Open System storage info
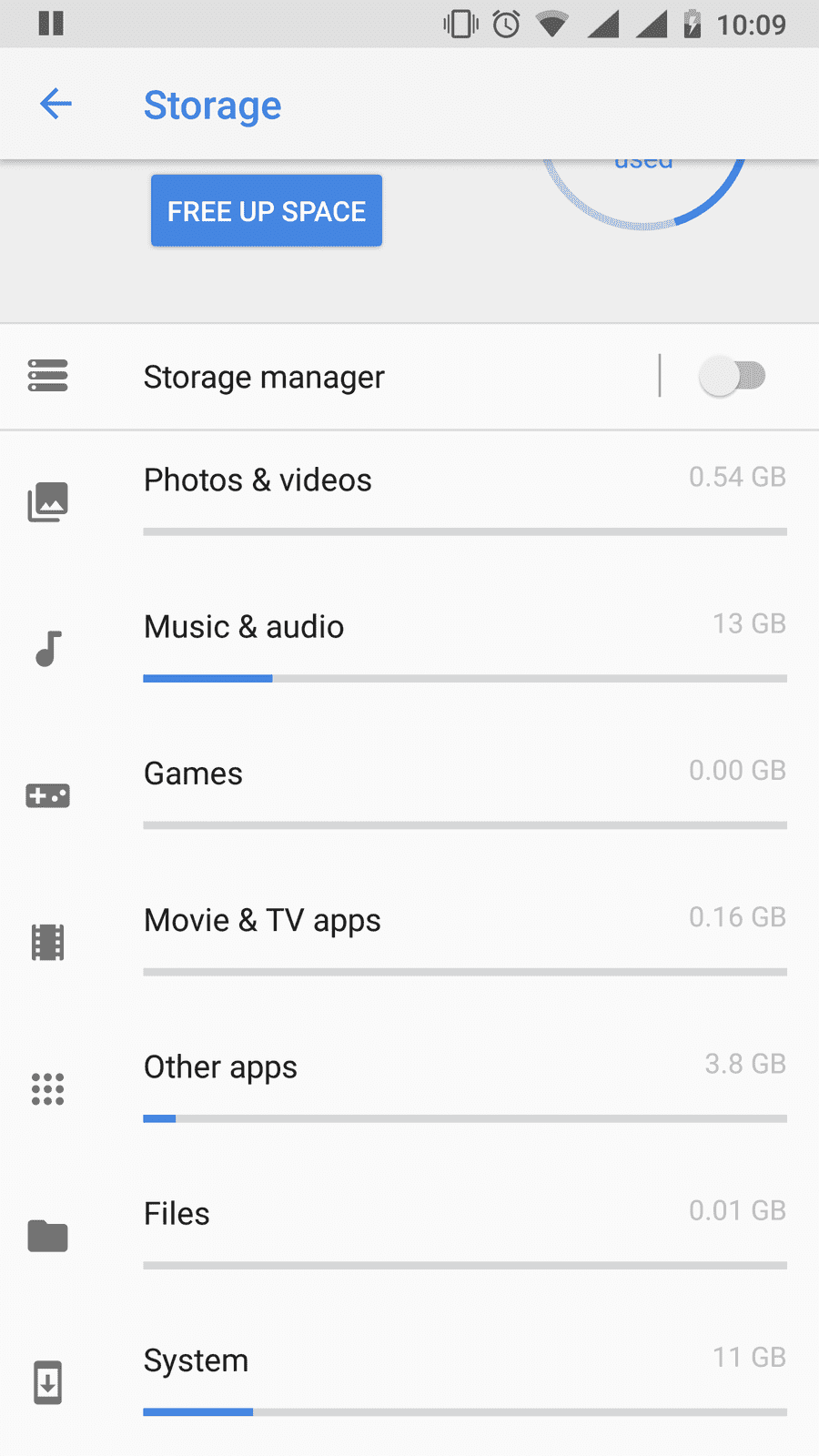 409,1381
